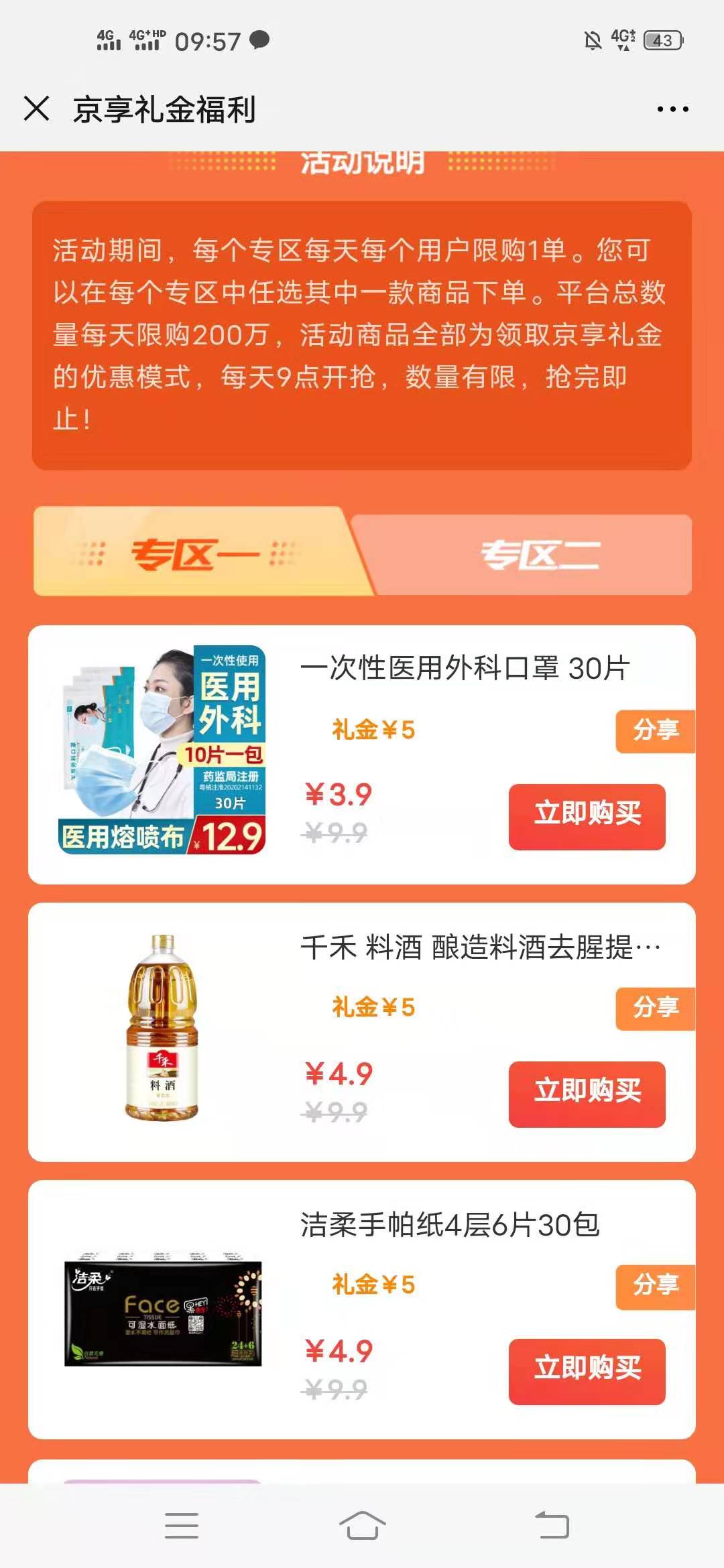The image size is (724, 1568).
Task: Share the 千禾料酒 deal
Action: coord(655,1008)
